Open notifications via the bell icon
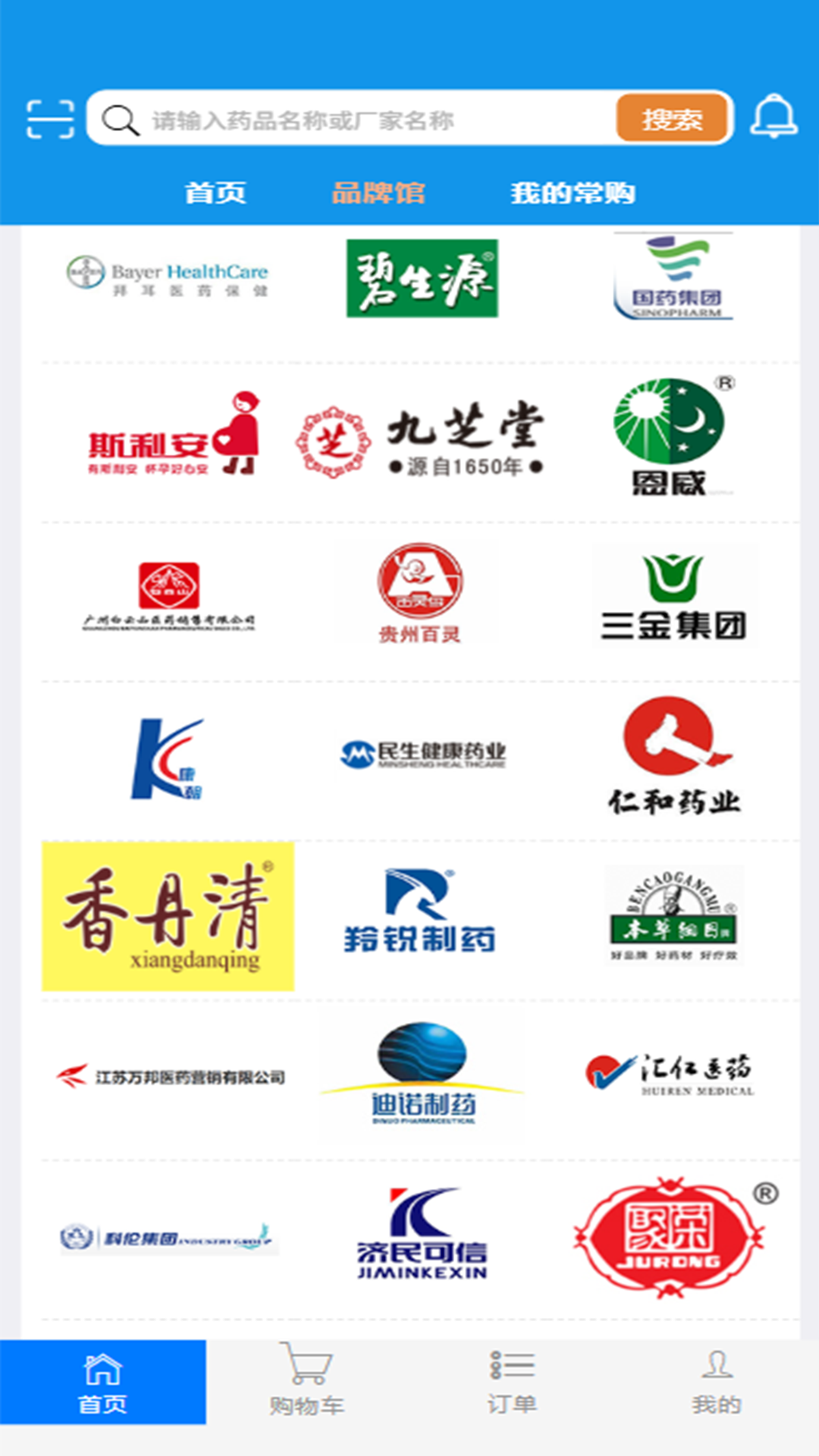This screenshot has width=819, height=1456. coord(774,118)
